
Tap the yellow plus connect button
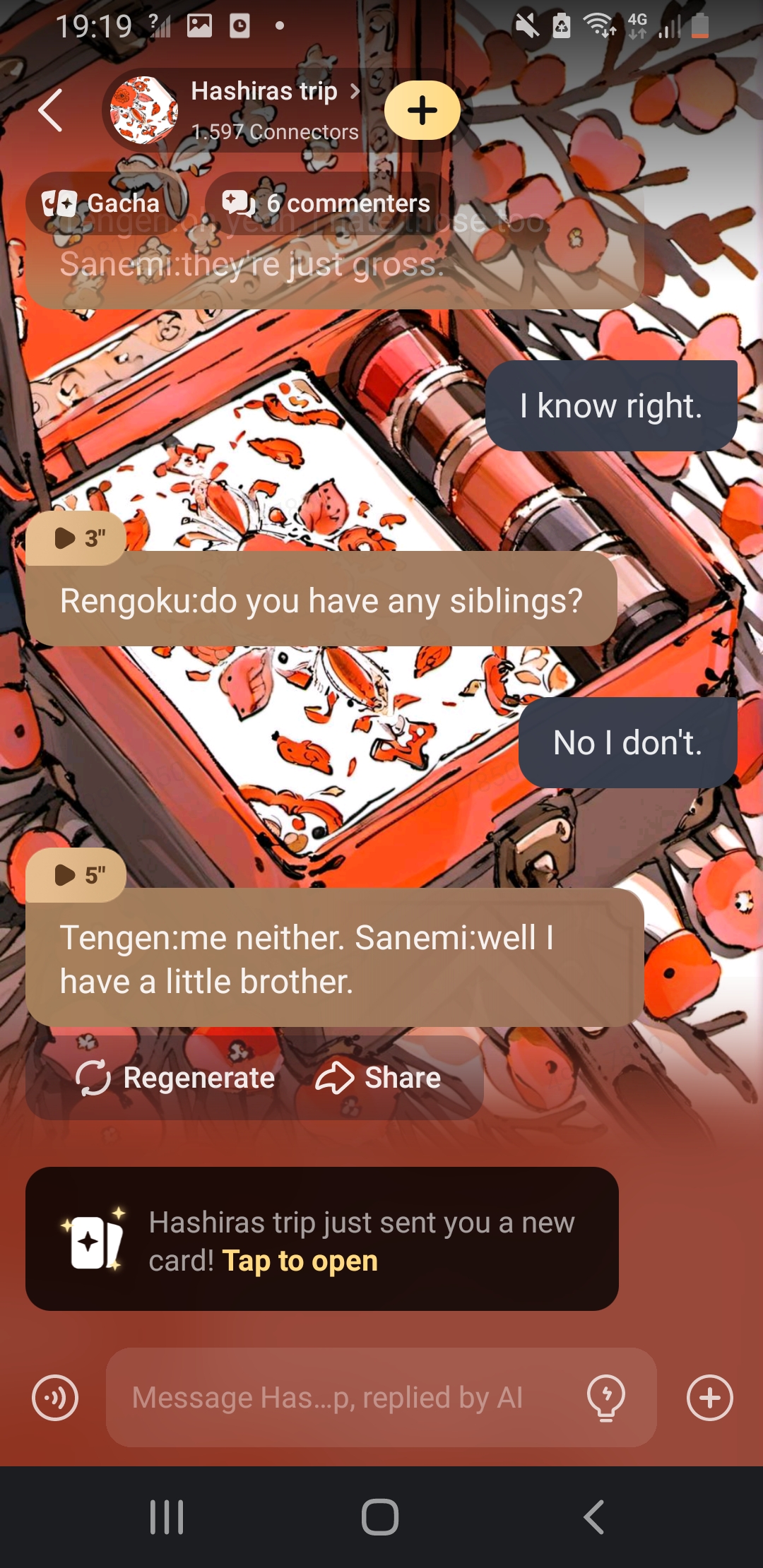click(x=422, y=111)
